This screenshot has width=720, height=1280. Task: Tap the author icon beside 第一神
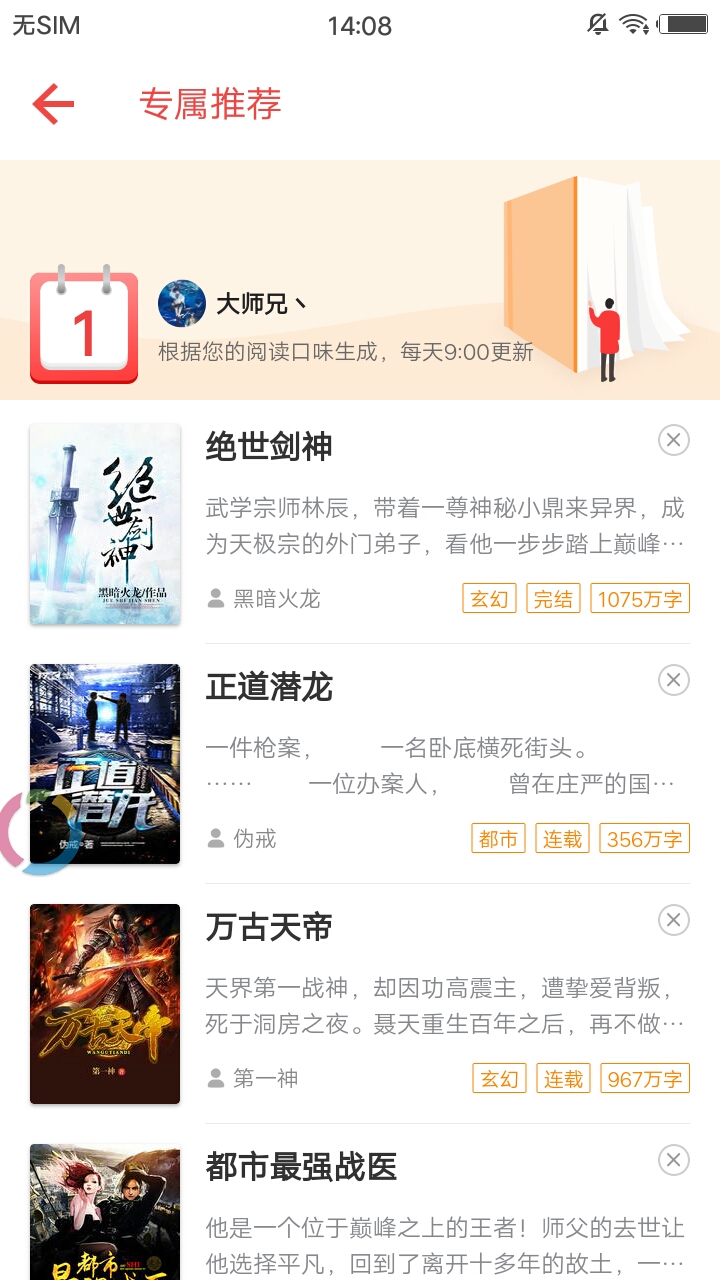(215, 1078)
